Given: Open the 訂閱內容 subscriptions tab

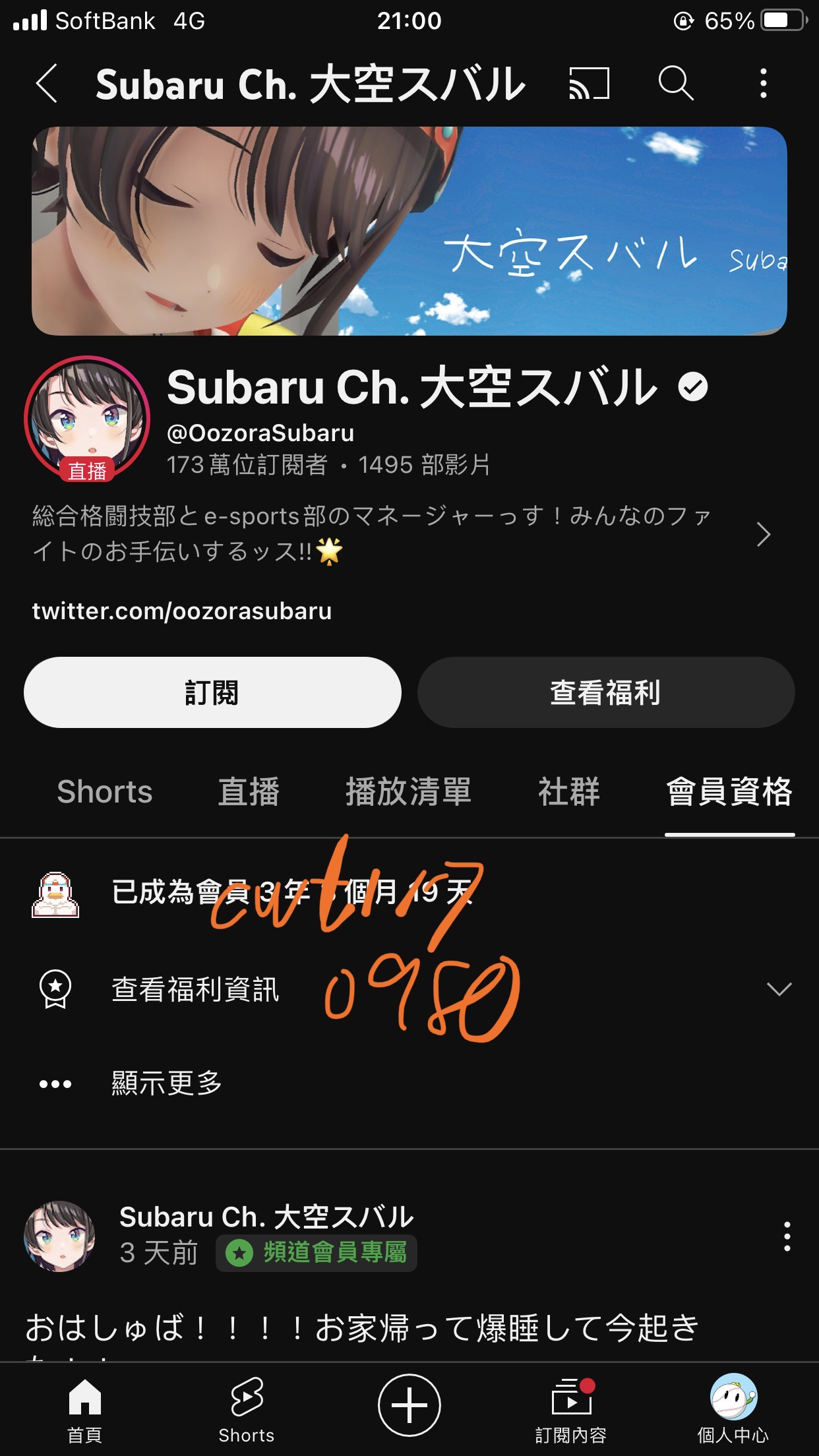Looking at the screenshot, I should (571, 1409).
